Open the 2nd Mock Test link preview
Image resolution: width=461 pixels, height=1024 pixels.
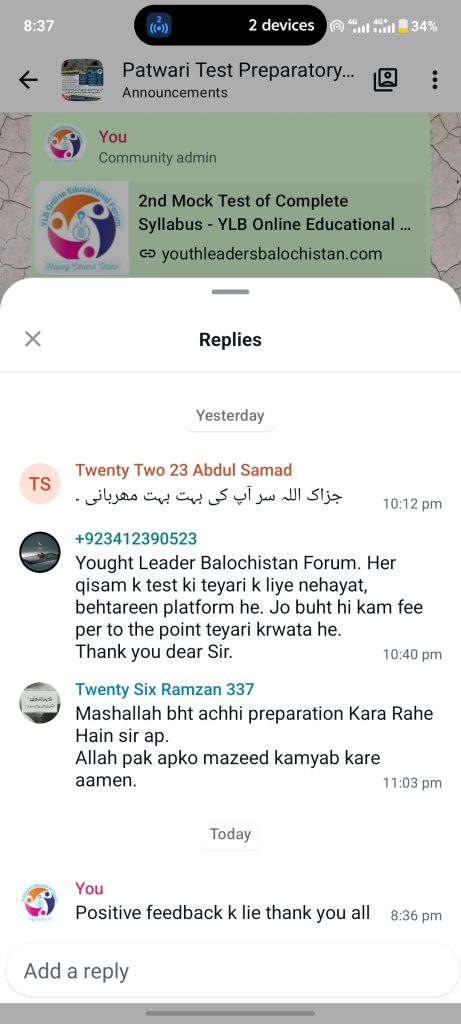[230, 228]
